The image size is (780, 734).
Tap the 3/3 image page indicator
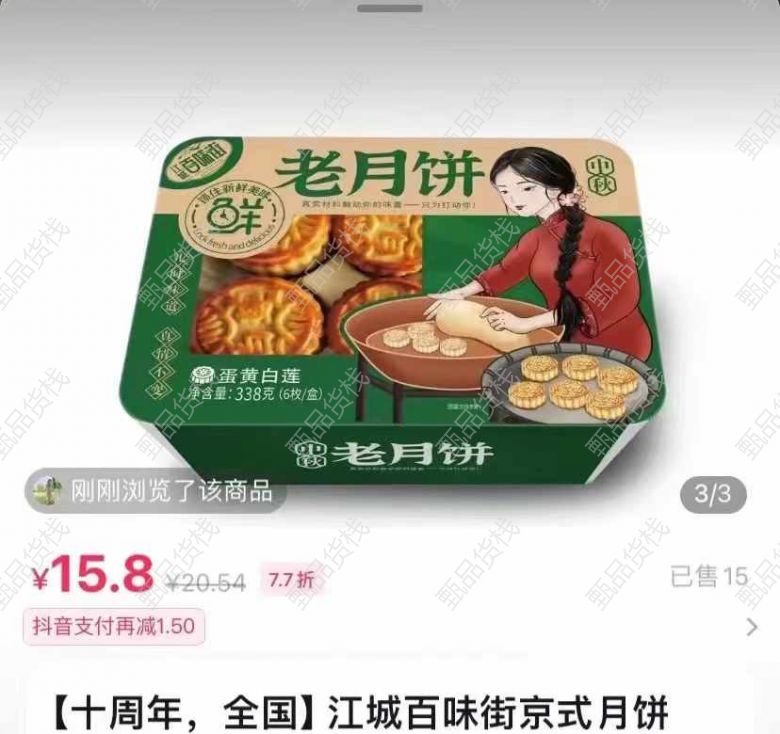coord(712,493)
